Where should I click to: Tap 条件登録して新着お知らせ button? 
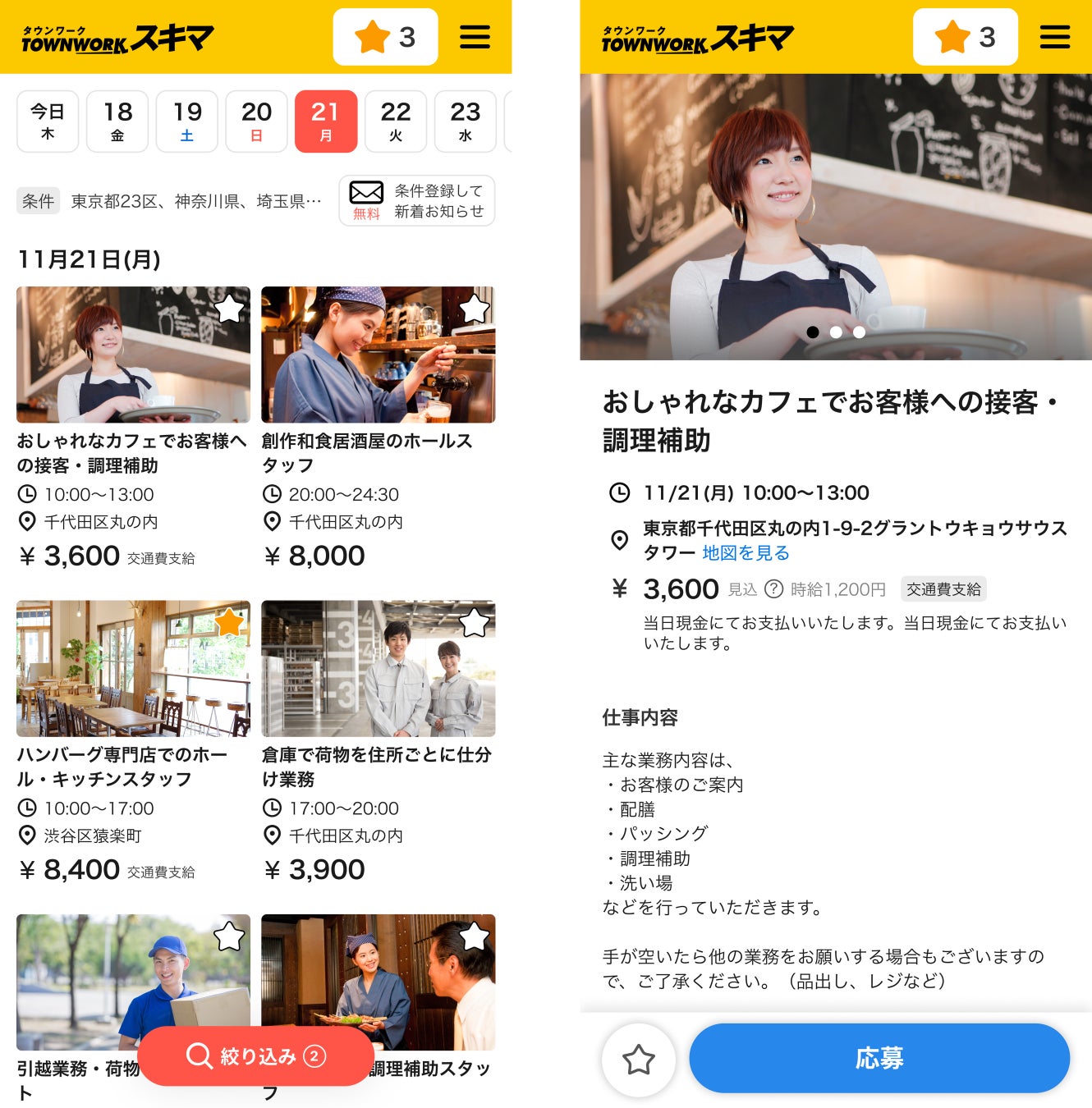(x=417, y=201)
